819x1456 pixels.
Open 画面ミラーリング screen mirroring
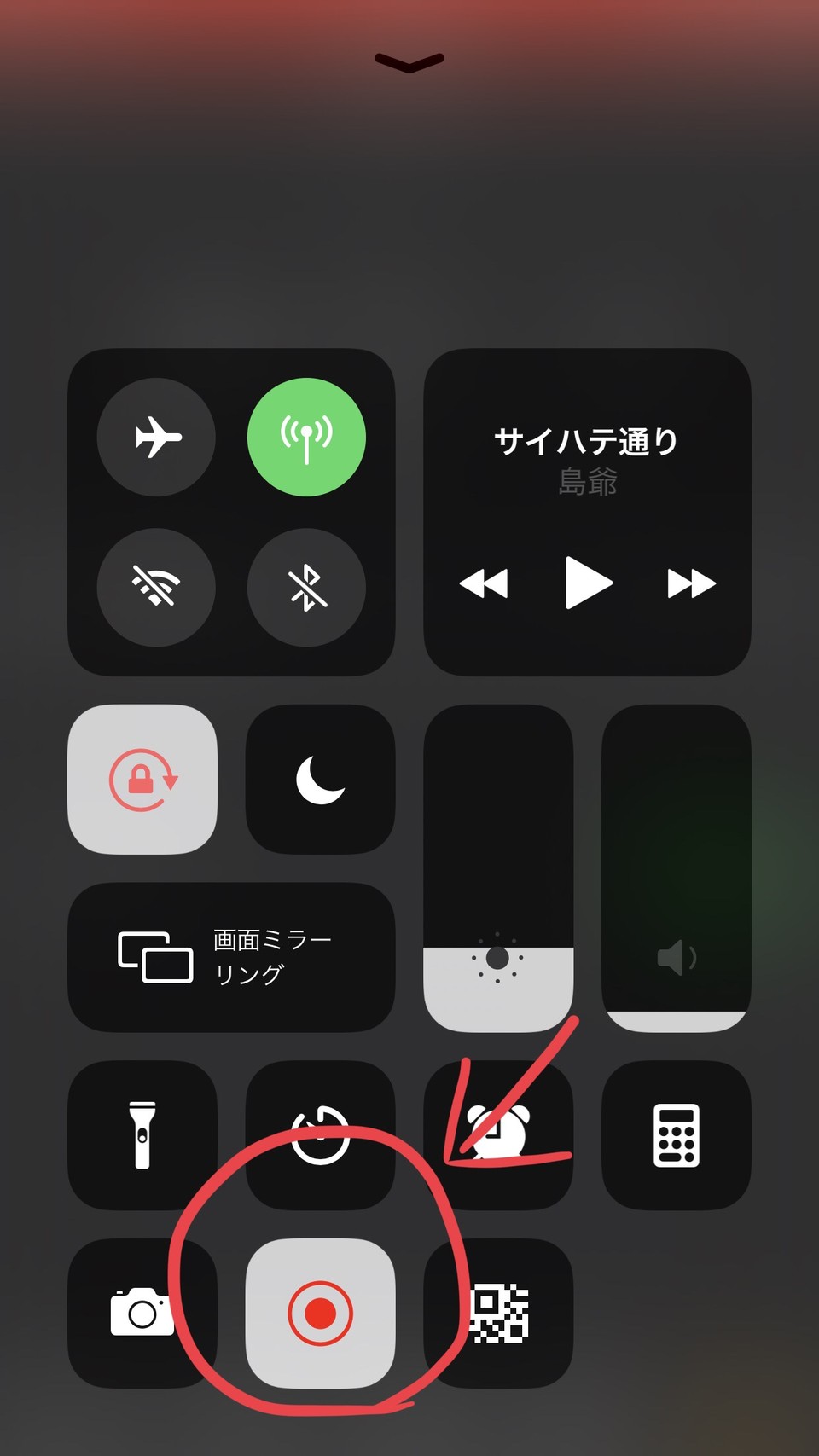[x=231, y=957]
